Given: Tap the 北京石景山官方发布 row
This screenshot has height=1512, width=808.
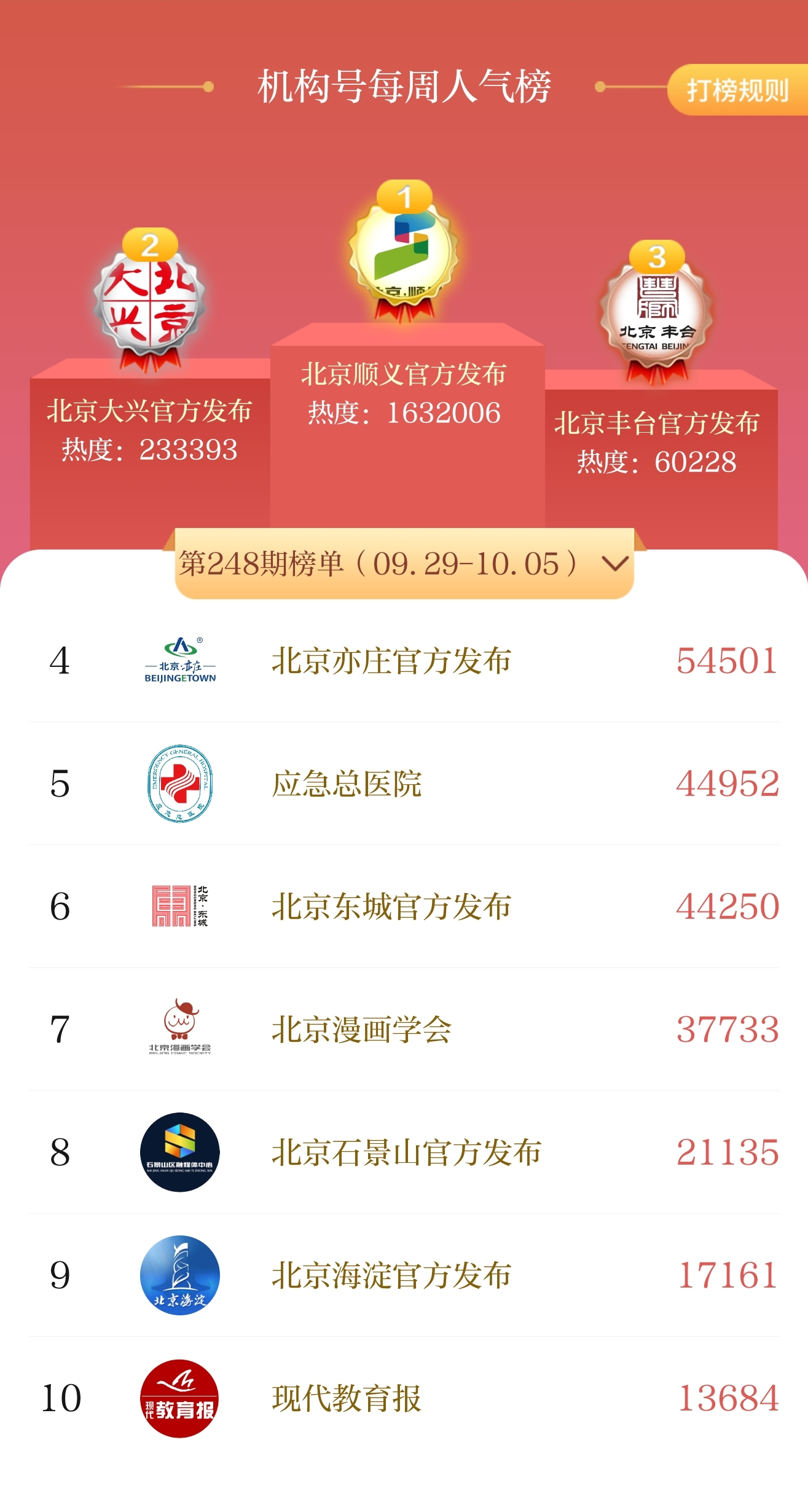Looking at the screenshot, I should click(406, 1153).
